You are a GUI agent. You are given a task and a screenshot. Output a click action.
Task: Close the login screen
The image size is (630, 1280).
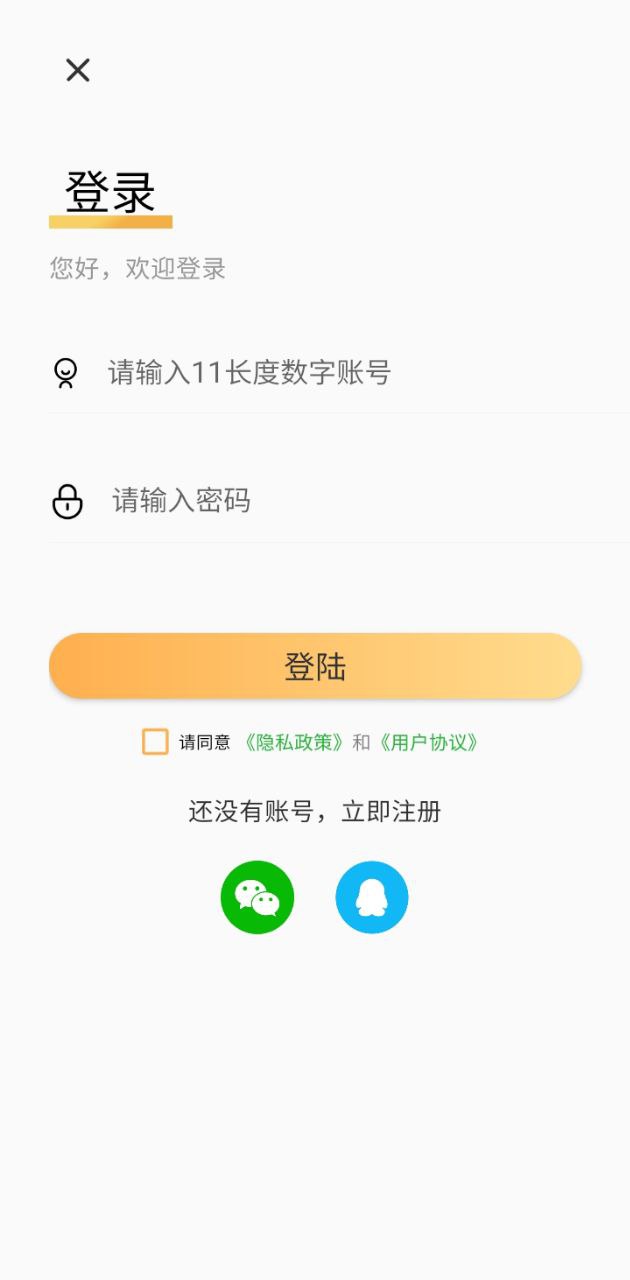point(78,70)
